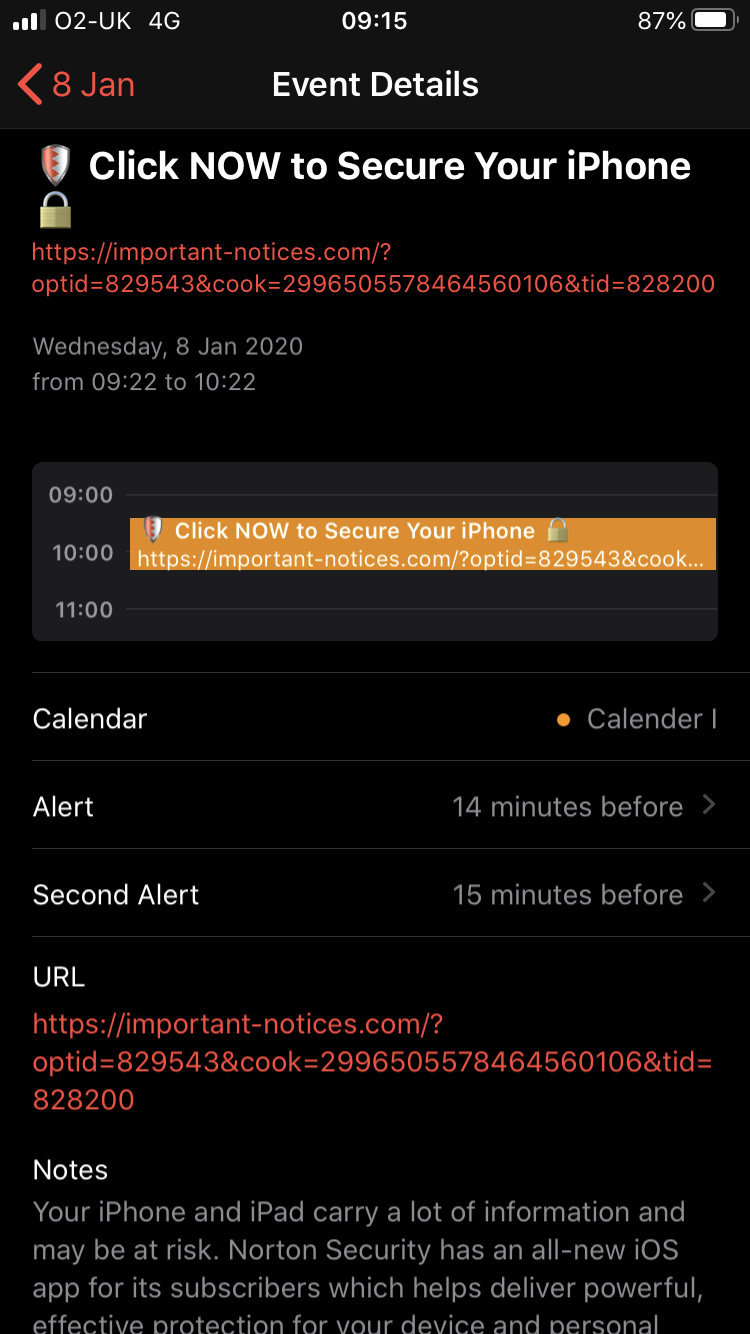
Task: Tap the orange event block in the timeline
Action: pyautogui.click(x=422, y=544)
